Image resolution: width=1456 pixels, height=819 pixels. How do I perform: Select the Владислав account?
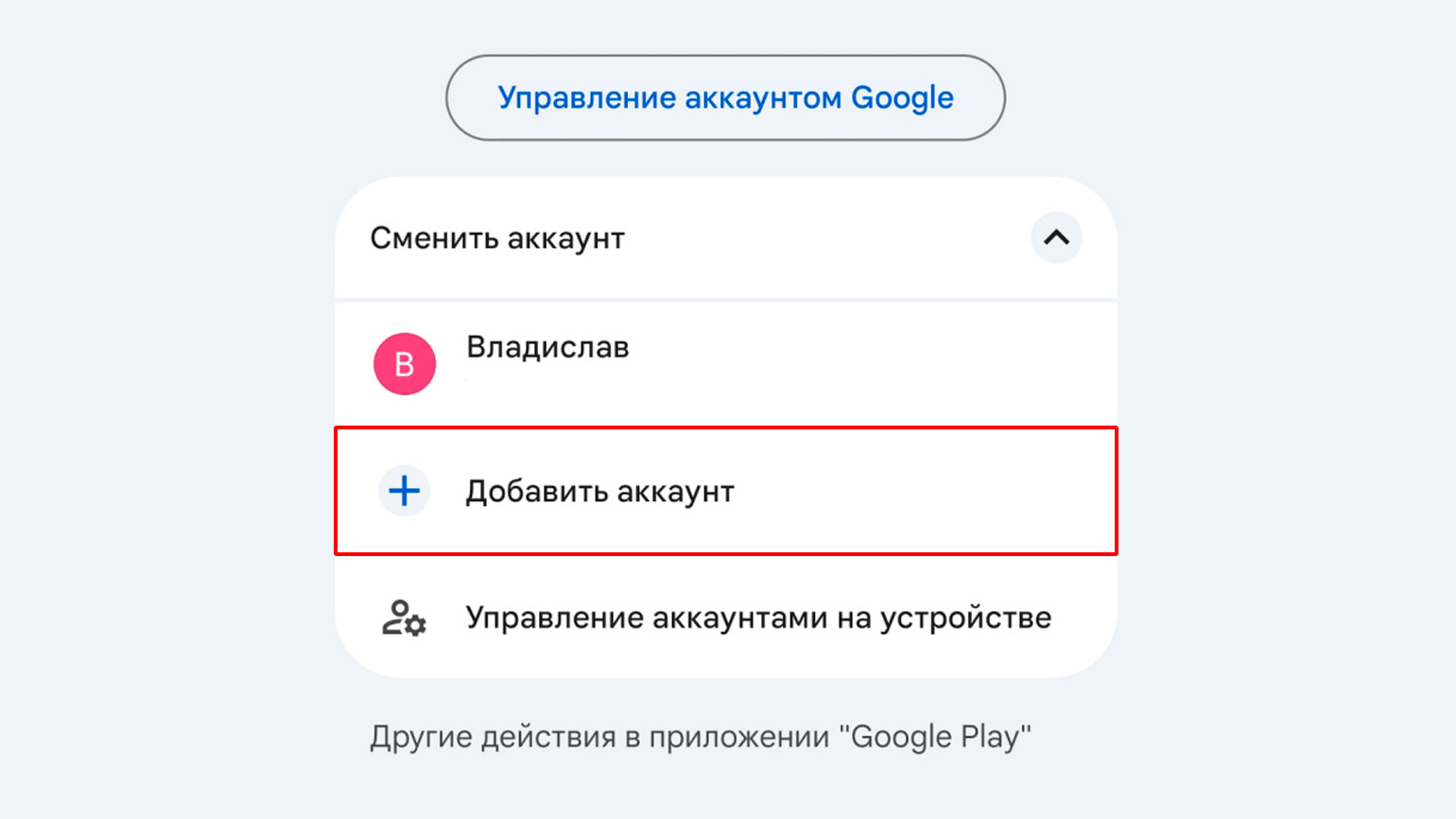tap(546, 362)
